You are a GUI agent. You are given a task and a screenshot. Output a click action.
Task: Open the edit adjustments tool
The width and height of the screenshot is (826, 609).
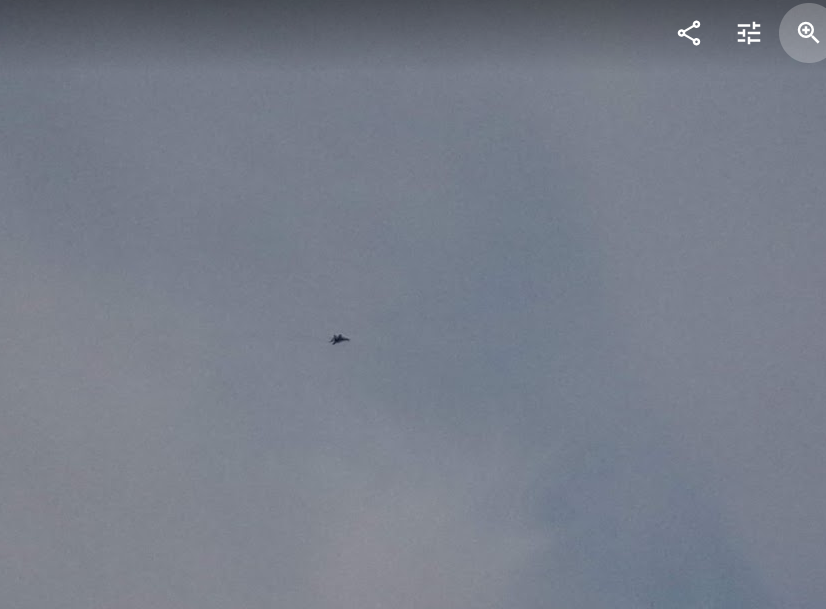pos(749,33)
